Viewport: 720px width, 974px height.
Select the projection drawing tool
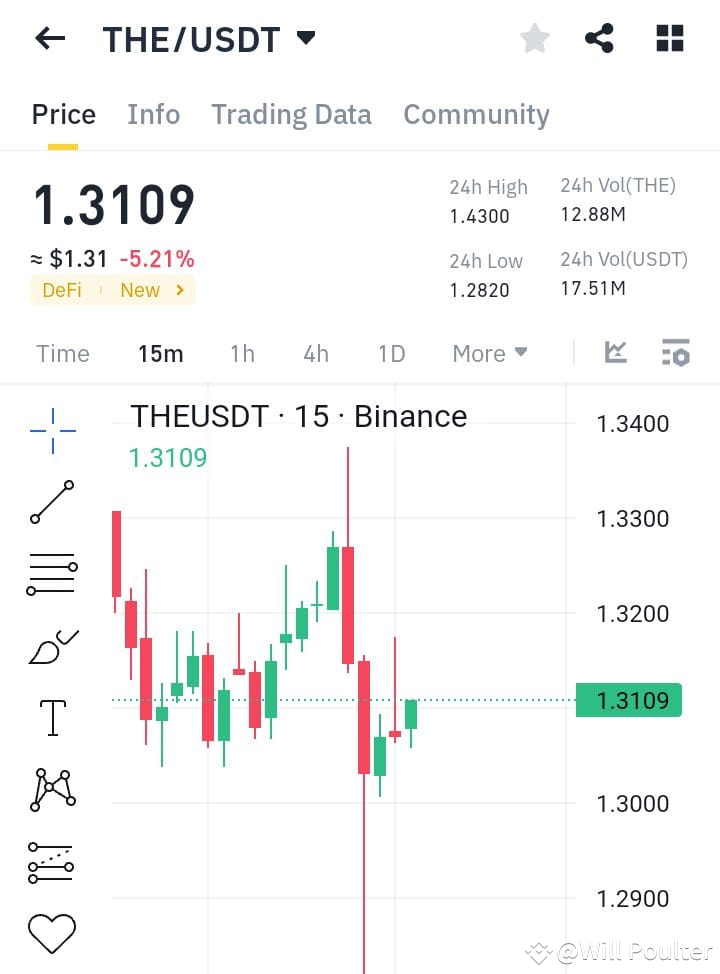(x=52, y=861)
